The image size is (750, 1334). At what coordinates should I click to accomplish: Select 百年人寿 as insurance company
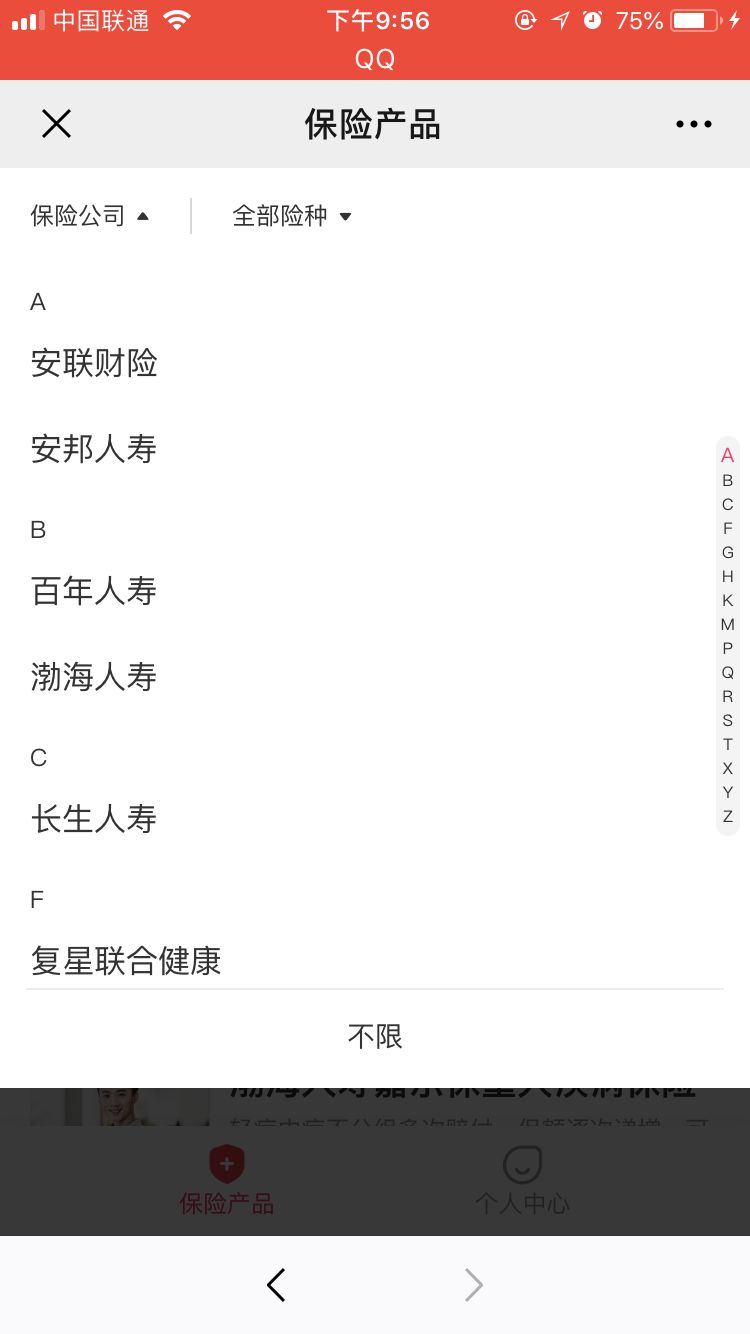(94, 591)
